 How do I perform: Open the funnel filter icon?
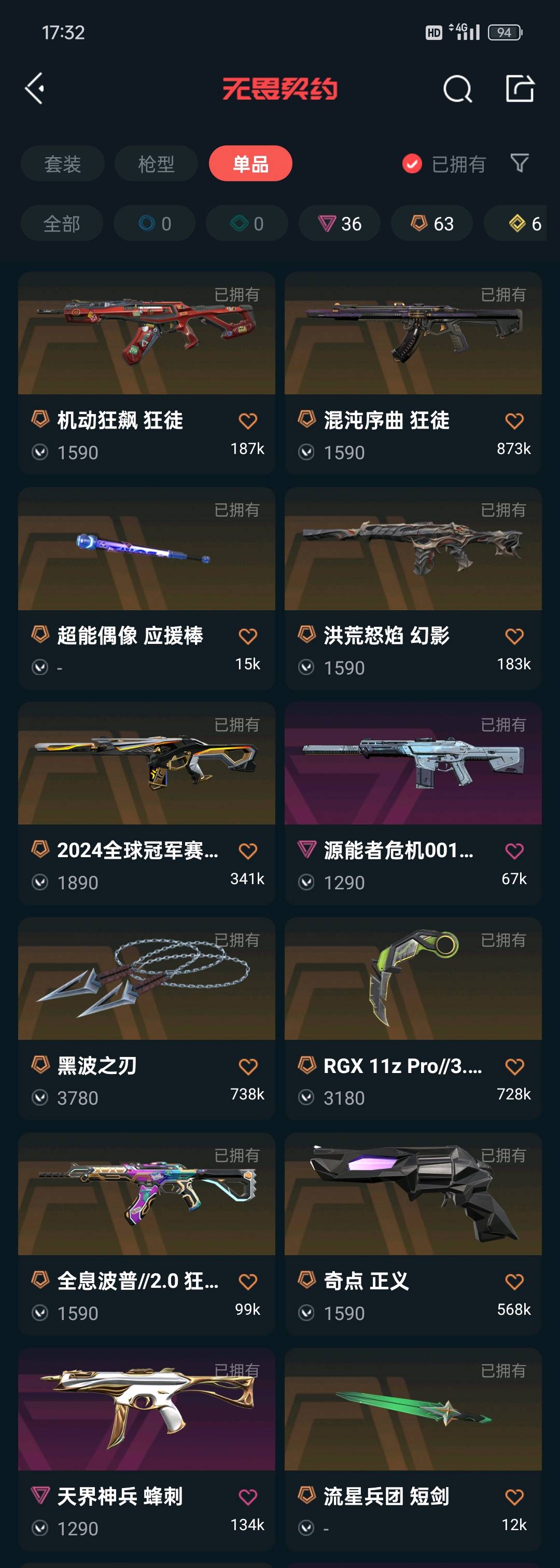coord(519,163)
